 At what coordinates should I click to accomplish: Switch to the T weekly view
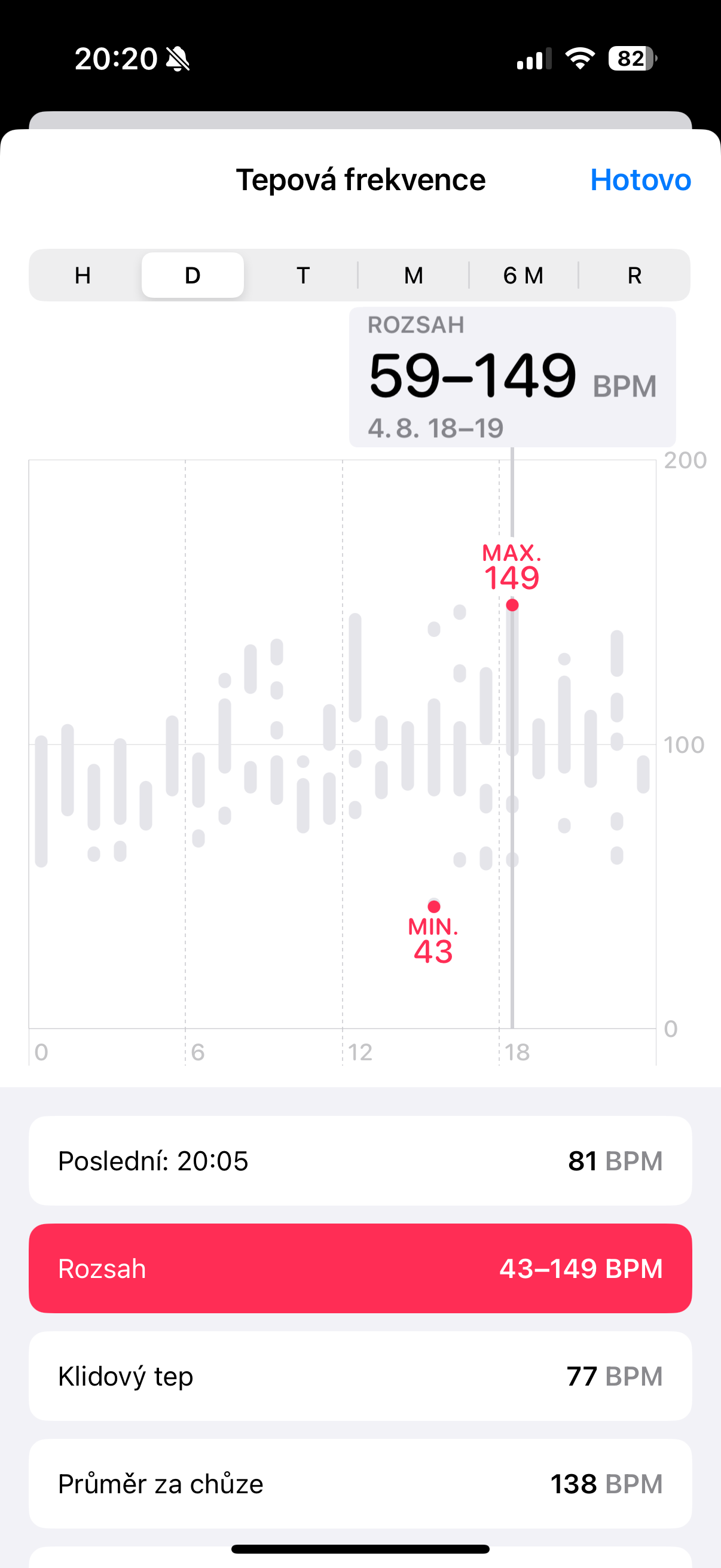click(303, 276)
